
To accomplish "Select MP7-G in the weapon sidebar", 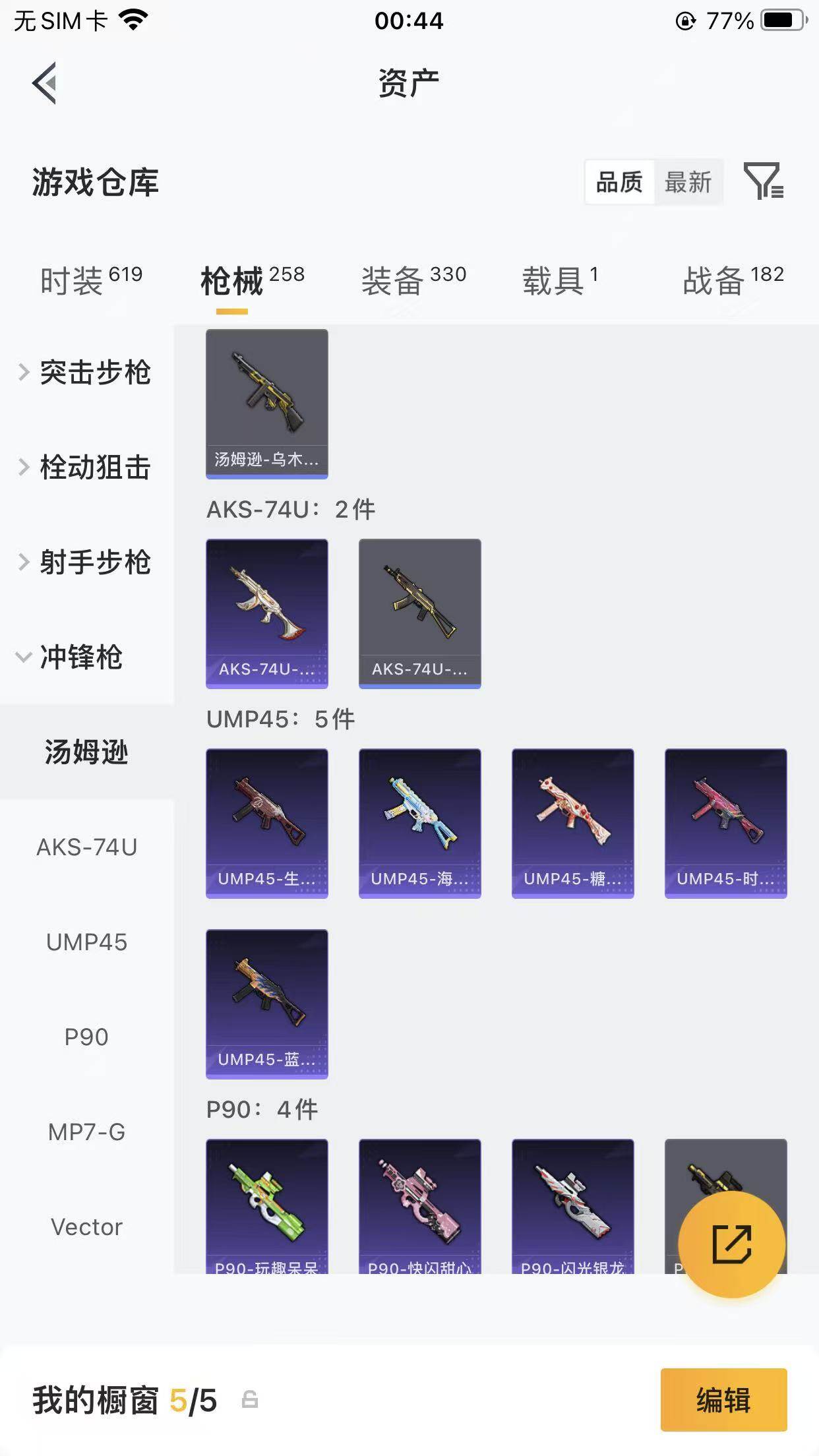I will (x=85, y=1132).
